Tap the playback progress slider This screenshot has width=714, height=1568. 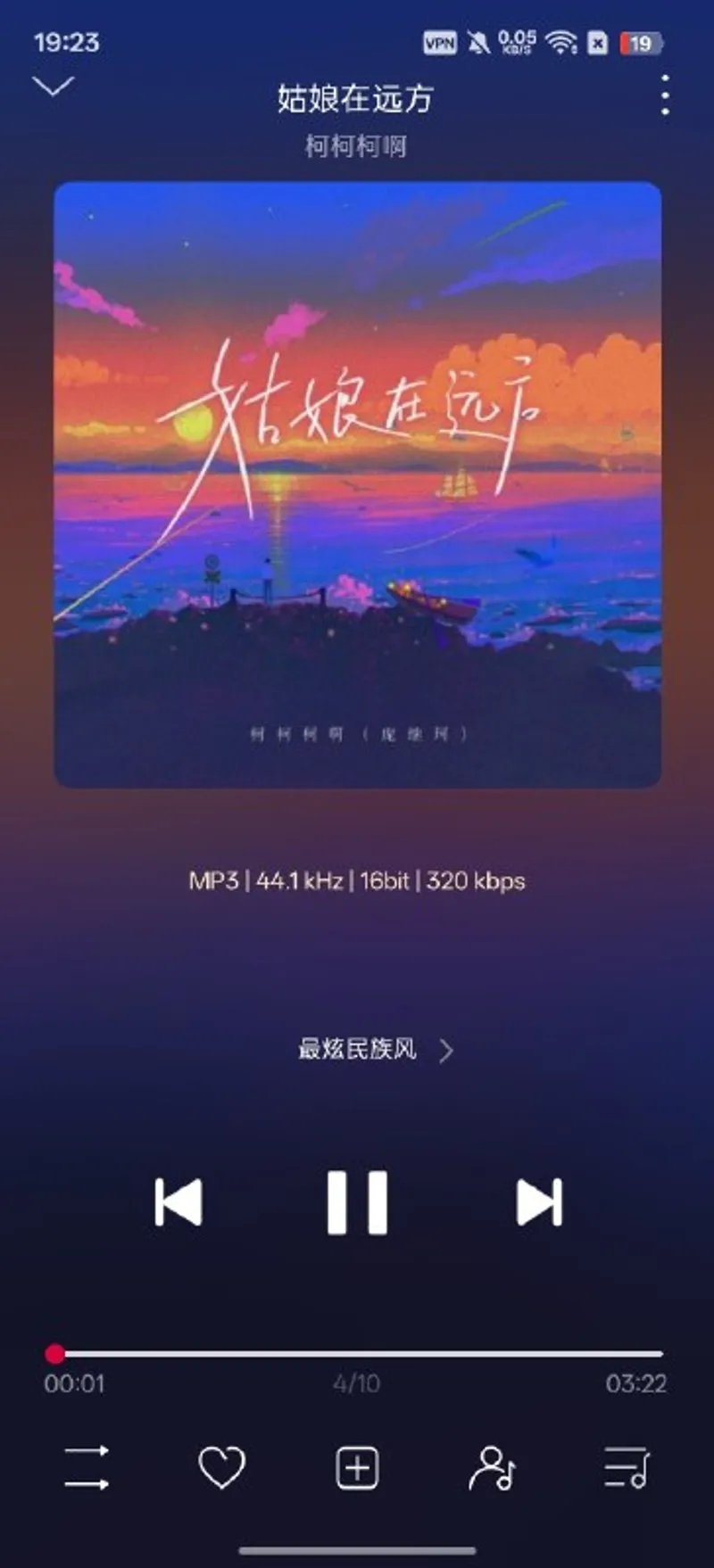click(x=357, y=1353)
